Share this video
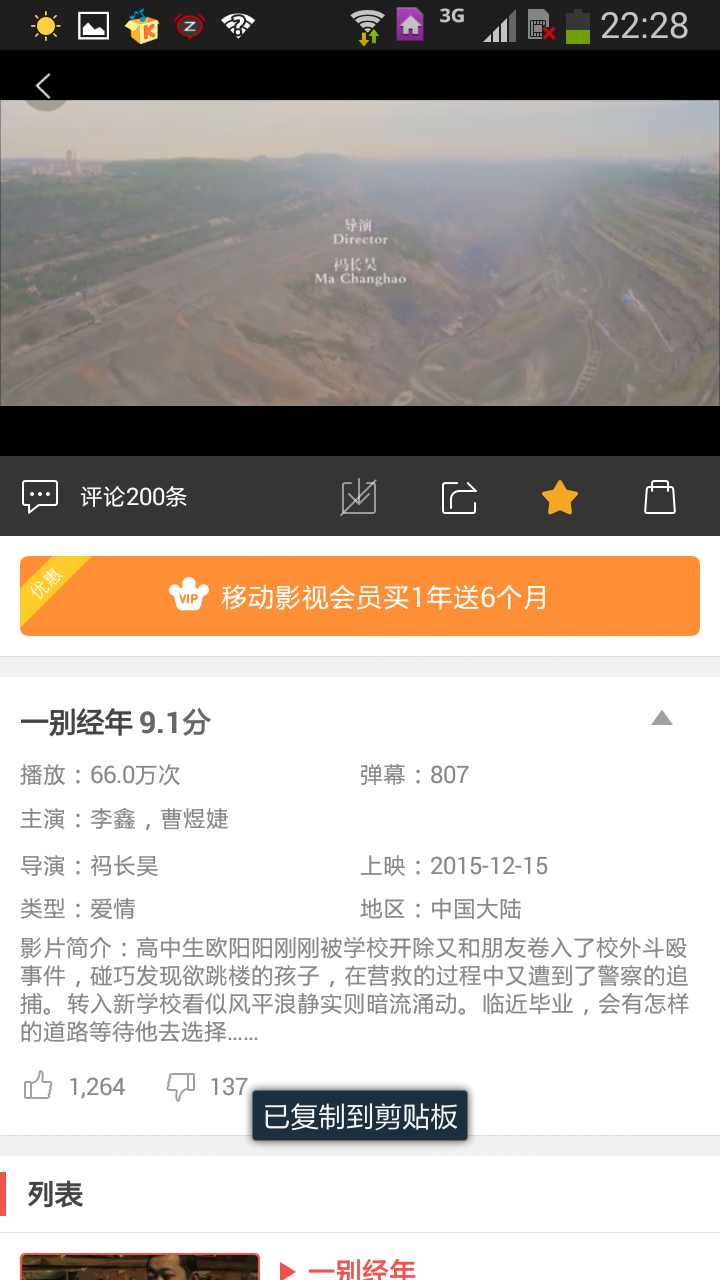The height and width of the screenshot is (1280, 720). click(x=459, y=497)
